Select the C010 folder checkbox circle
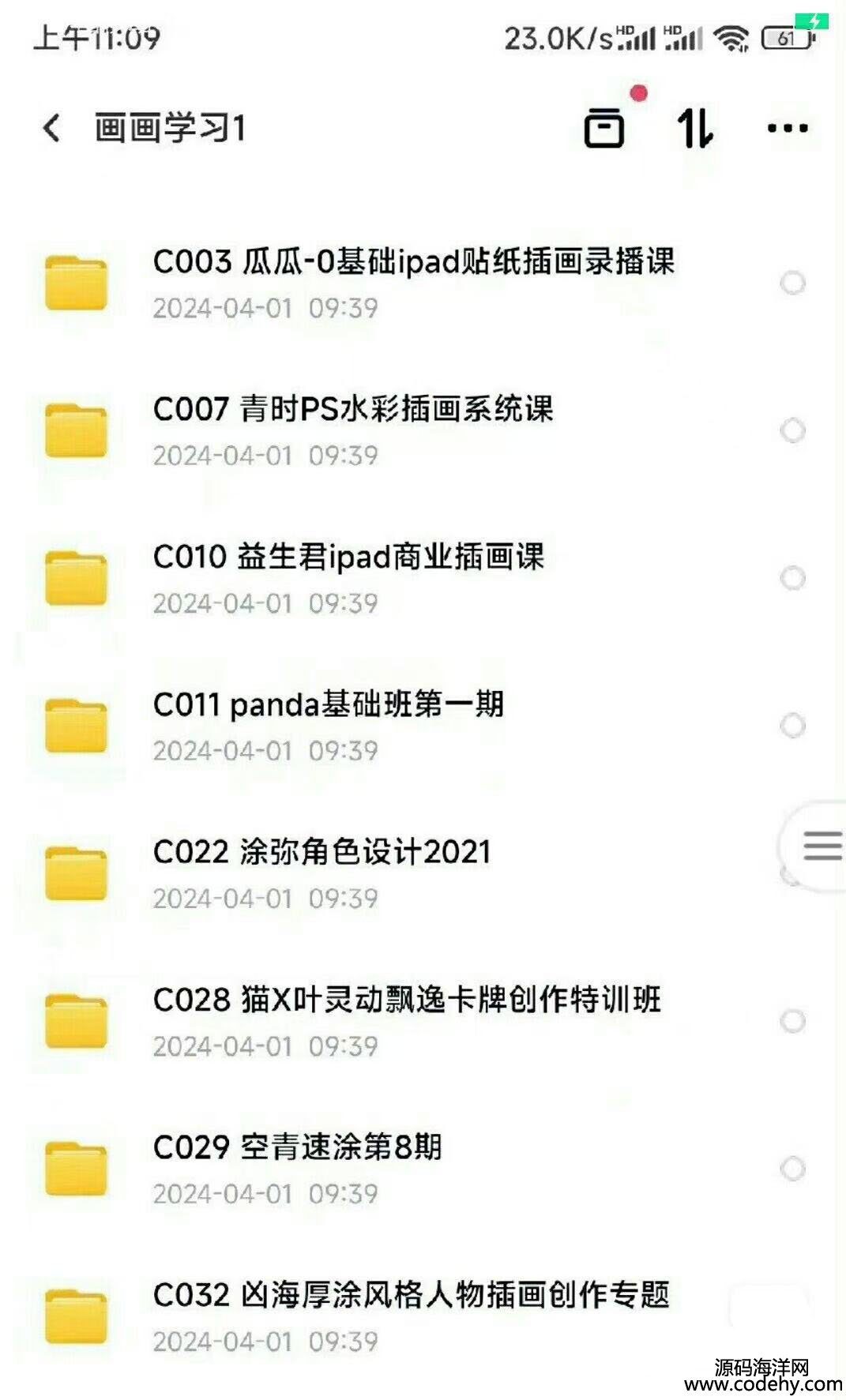The width and height of the screenshot is (846, 1400). coord(792,578)
